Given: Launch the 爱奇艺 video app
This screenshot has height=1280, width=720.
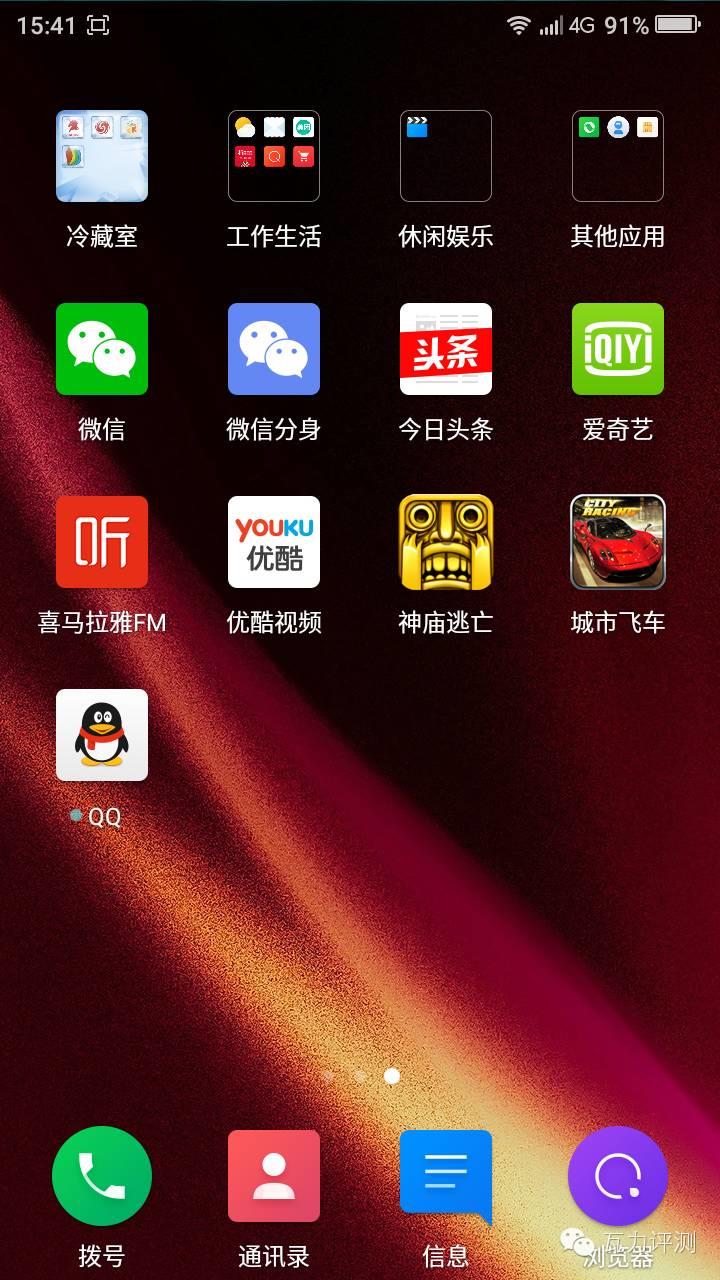Looking at the screenshot, I should tap(618, 349).
